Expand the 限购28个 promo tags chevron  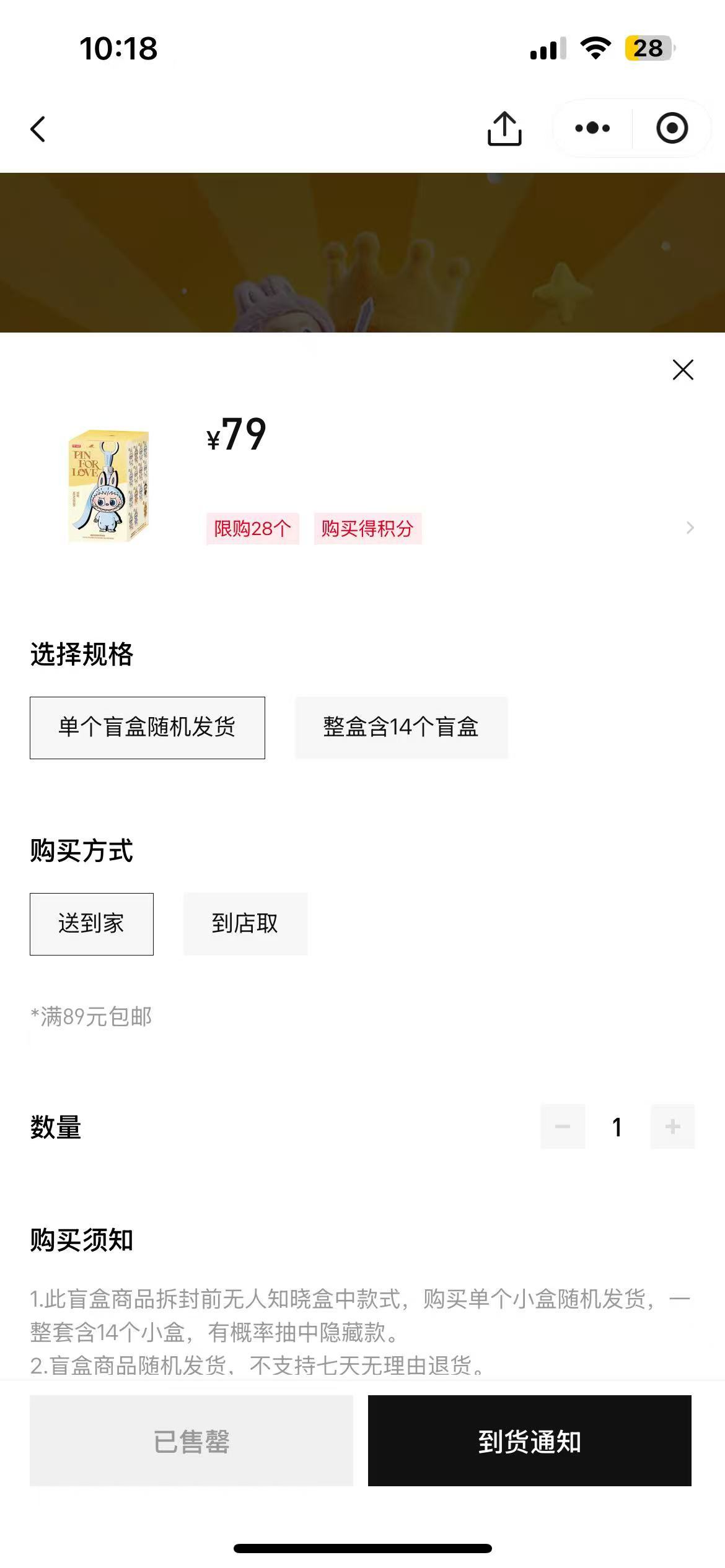click(690, 528)
